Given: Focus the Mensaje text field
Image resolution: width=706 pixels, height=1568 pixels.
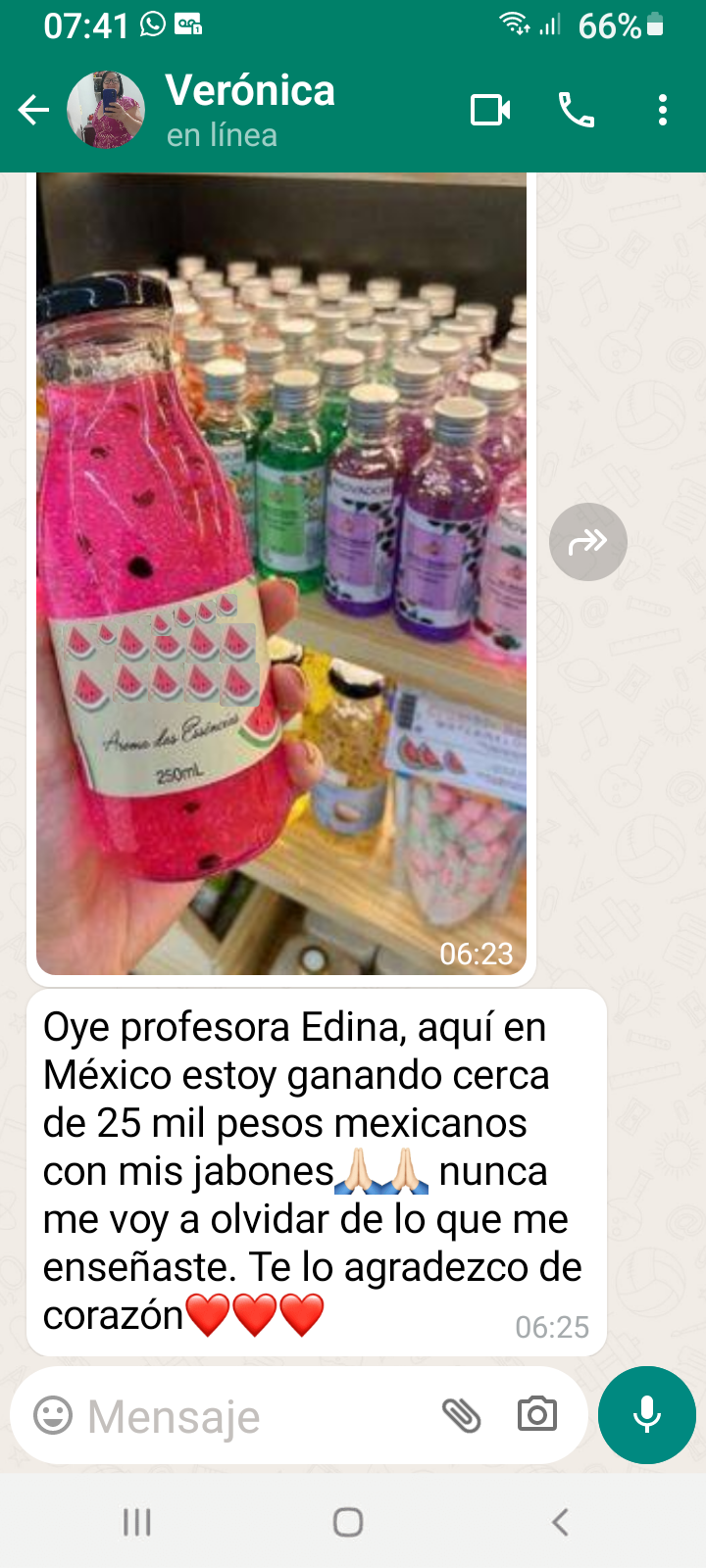Looking at the screenshot, I should coord(255,1415).
